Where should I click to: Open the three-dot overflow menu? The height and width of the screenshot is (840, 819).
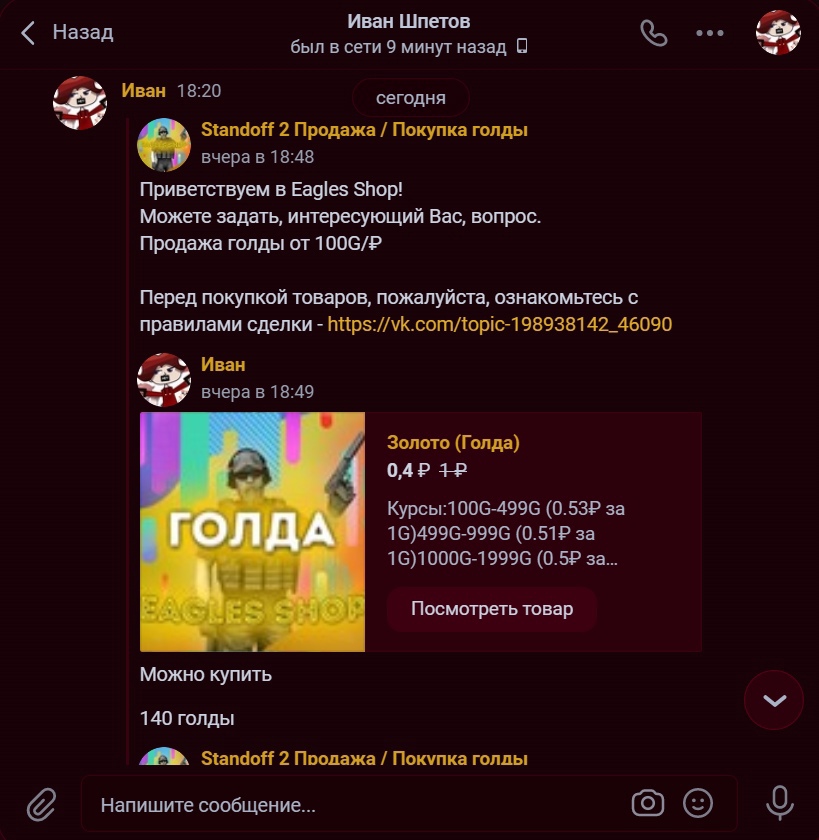[x=709, y=32]
